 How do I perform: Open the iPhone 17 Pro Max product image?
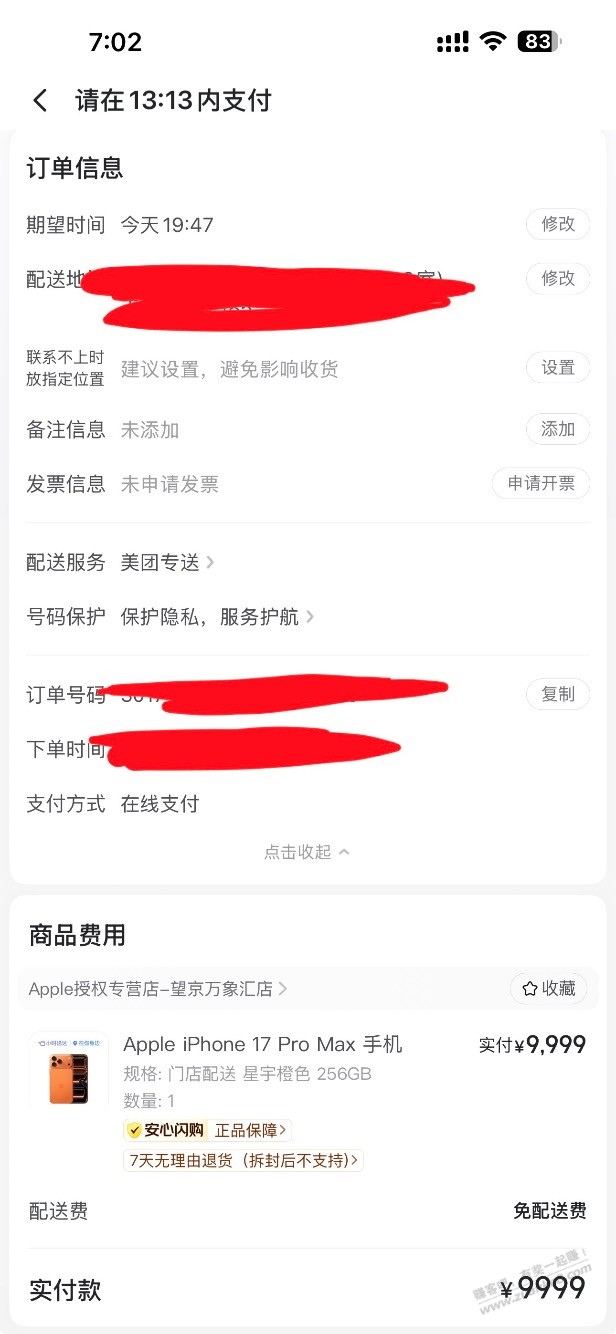tap(69, 1070)
